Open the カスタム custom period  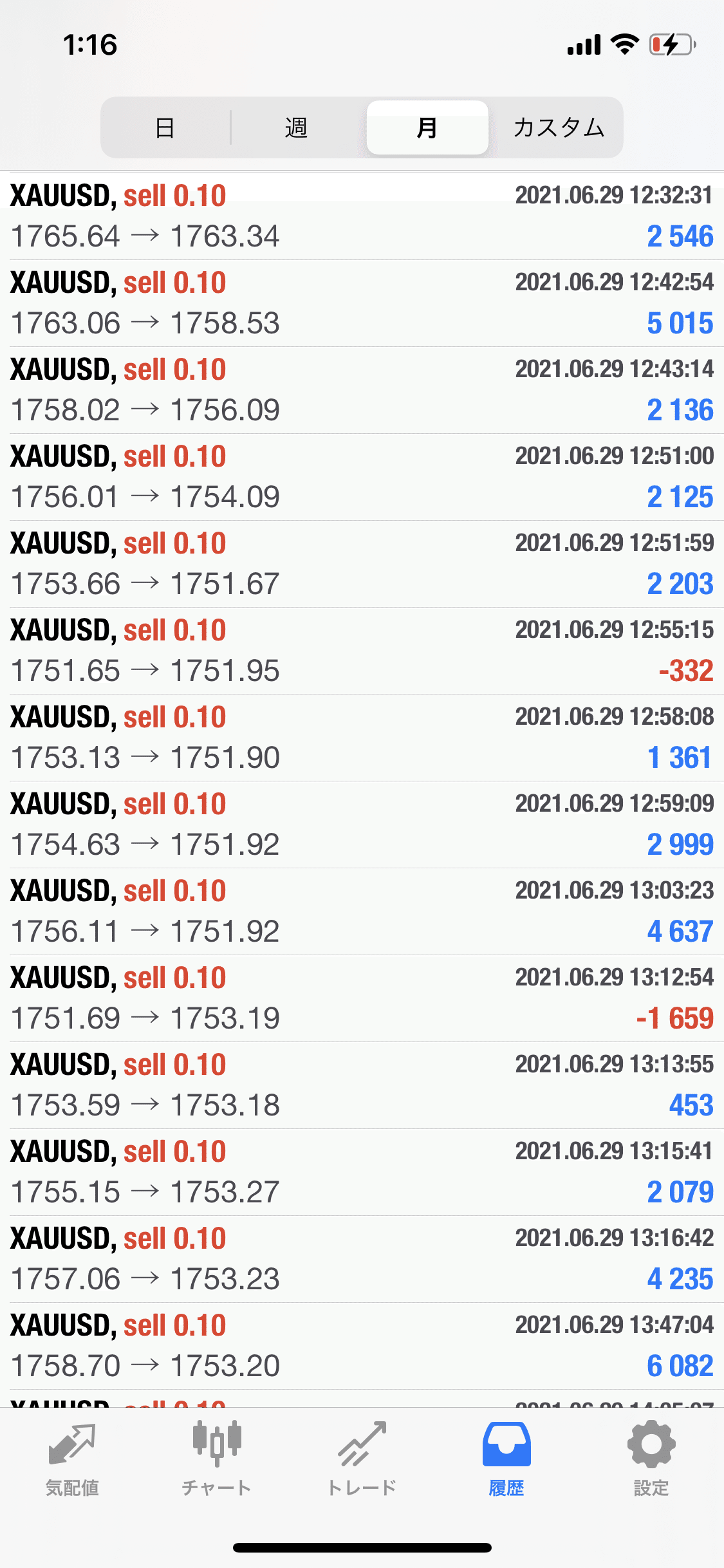559,127
